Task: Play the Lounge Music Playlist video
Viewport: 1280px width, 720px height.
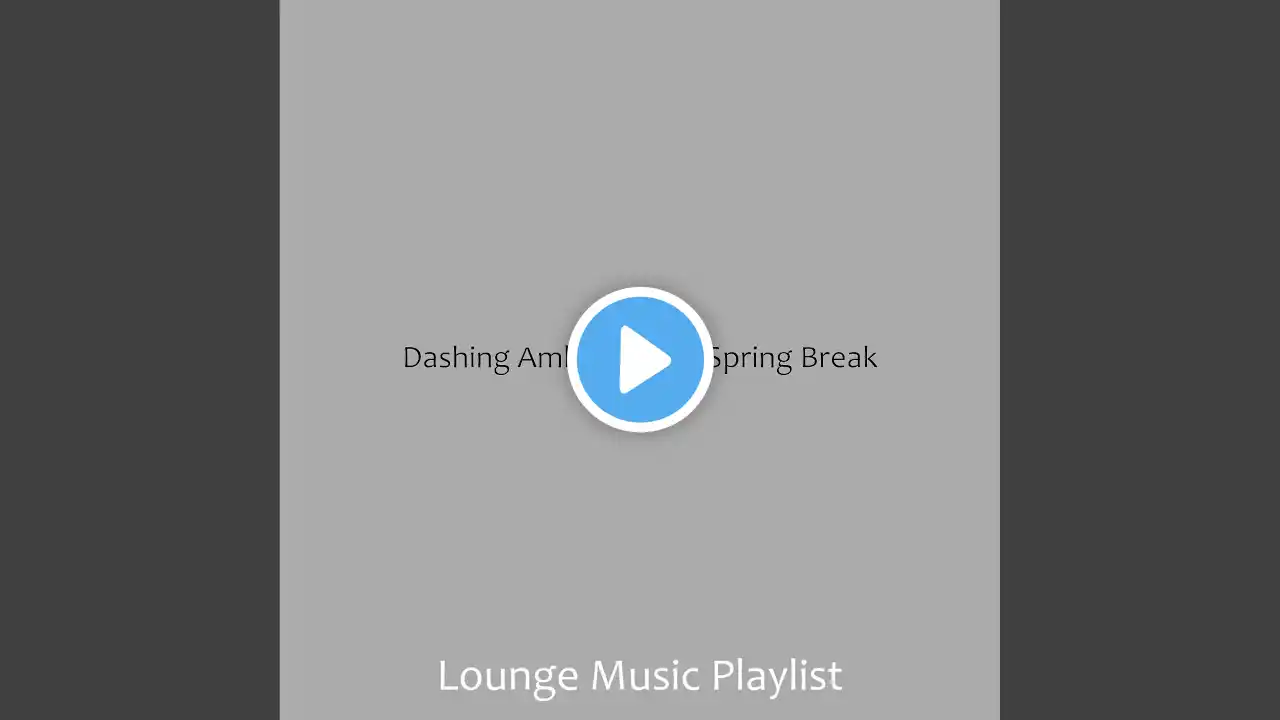Action: click(640, 360)
